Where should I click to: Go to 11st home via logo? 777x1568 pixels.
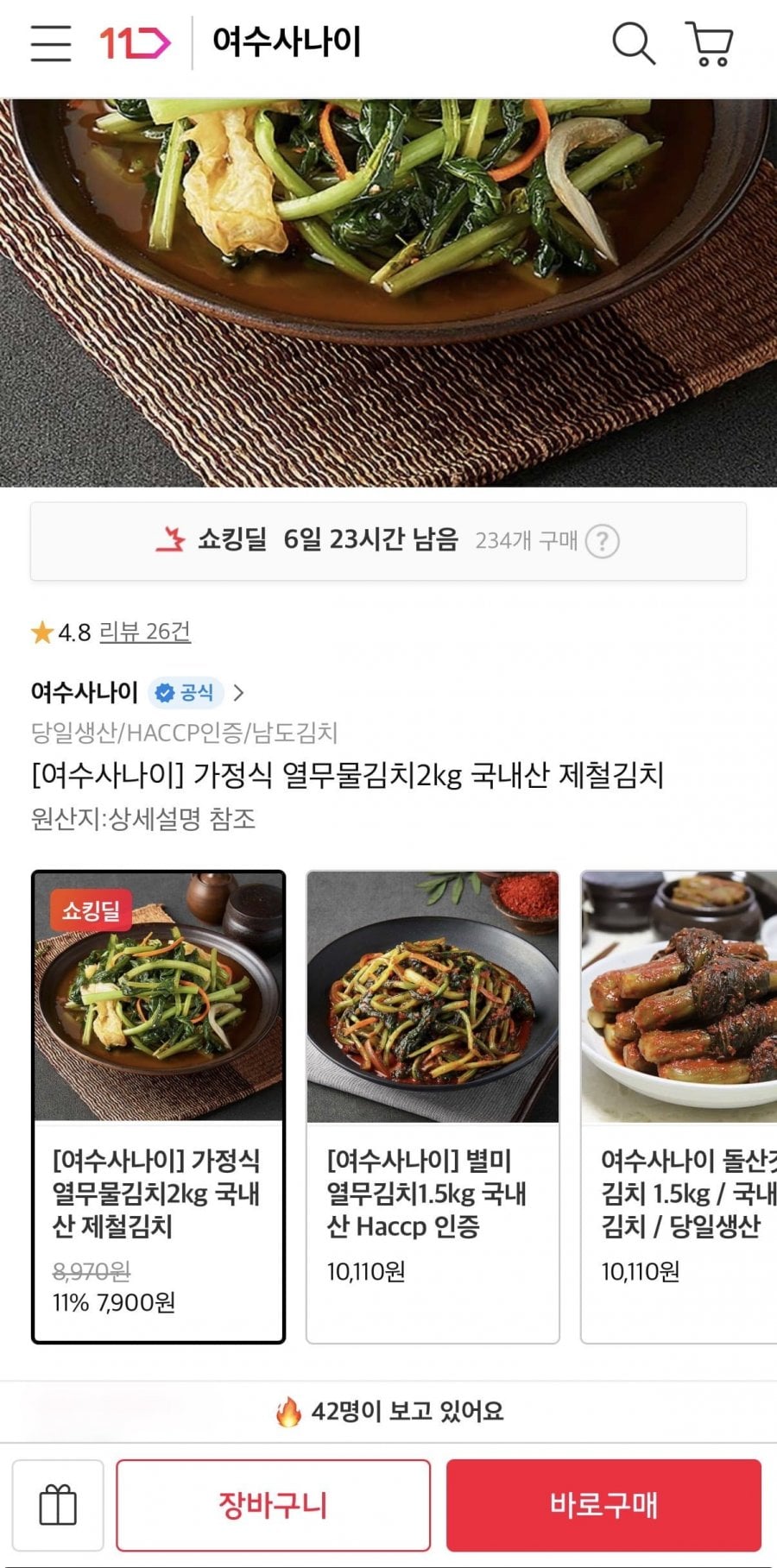pyautogui.click(x=135, y=43)
